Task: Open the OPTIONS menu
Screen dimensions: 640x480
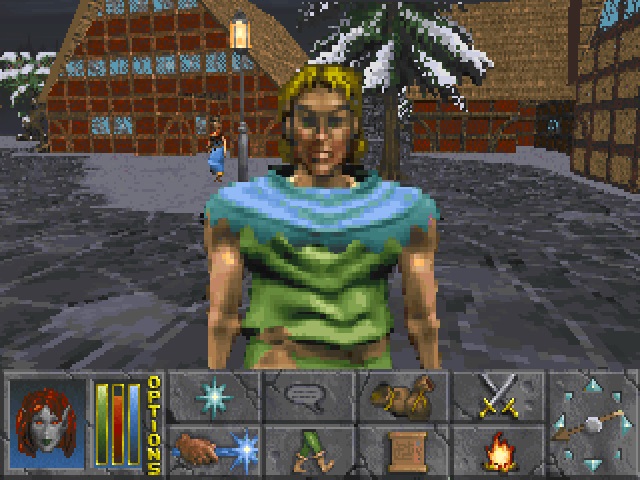Action: pyautogui.click(x=154, y=424)
